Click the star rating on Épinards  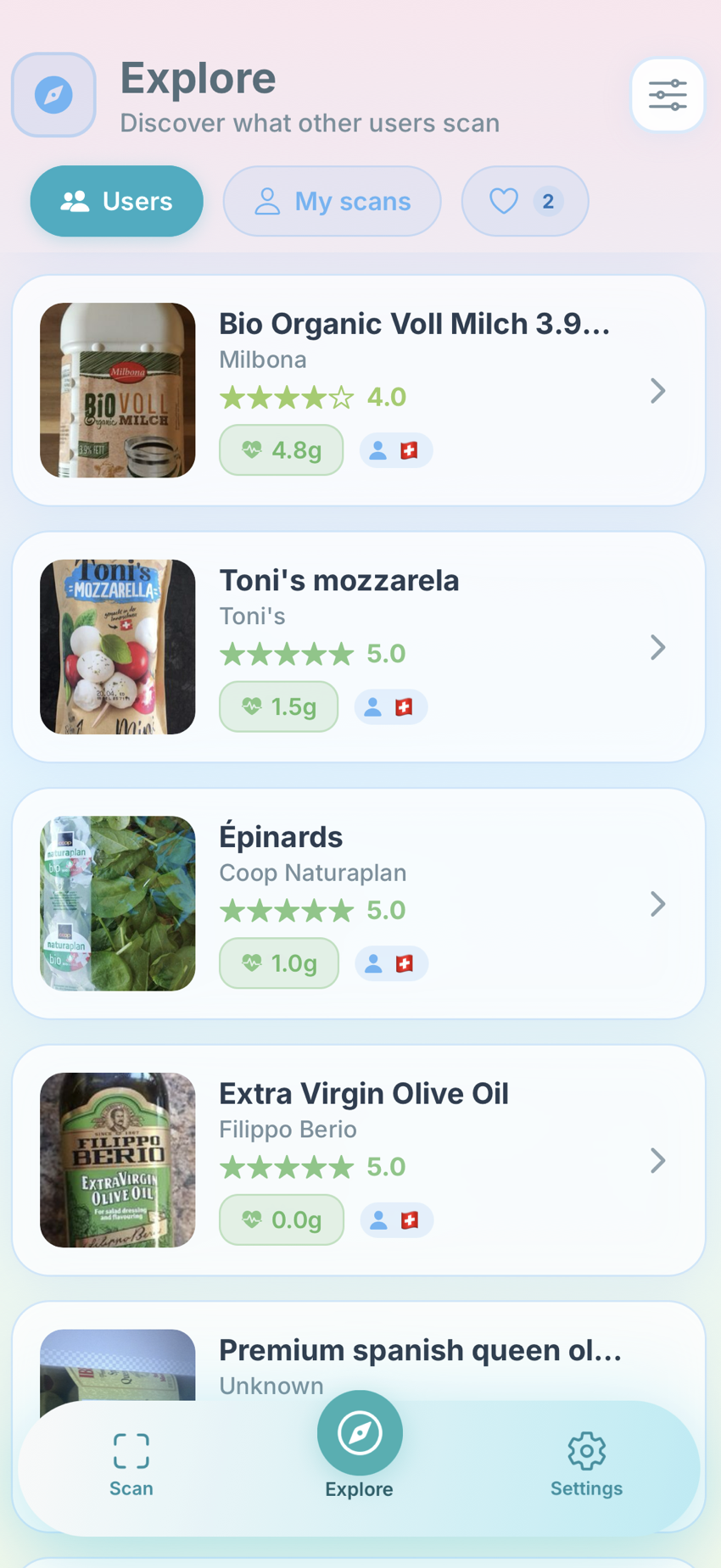286,910
